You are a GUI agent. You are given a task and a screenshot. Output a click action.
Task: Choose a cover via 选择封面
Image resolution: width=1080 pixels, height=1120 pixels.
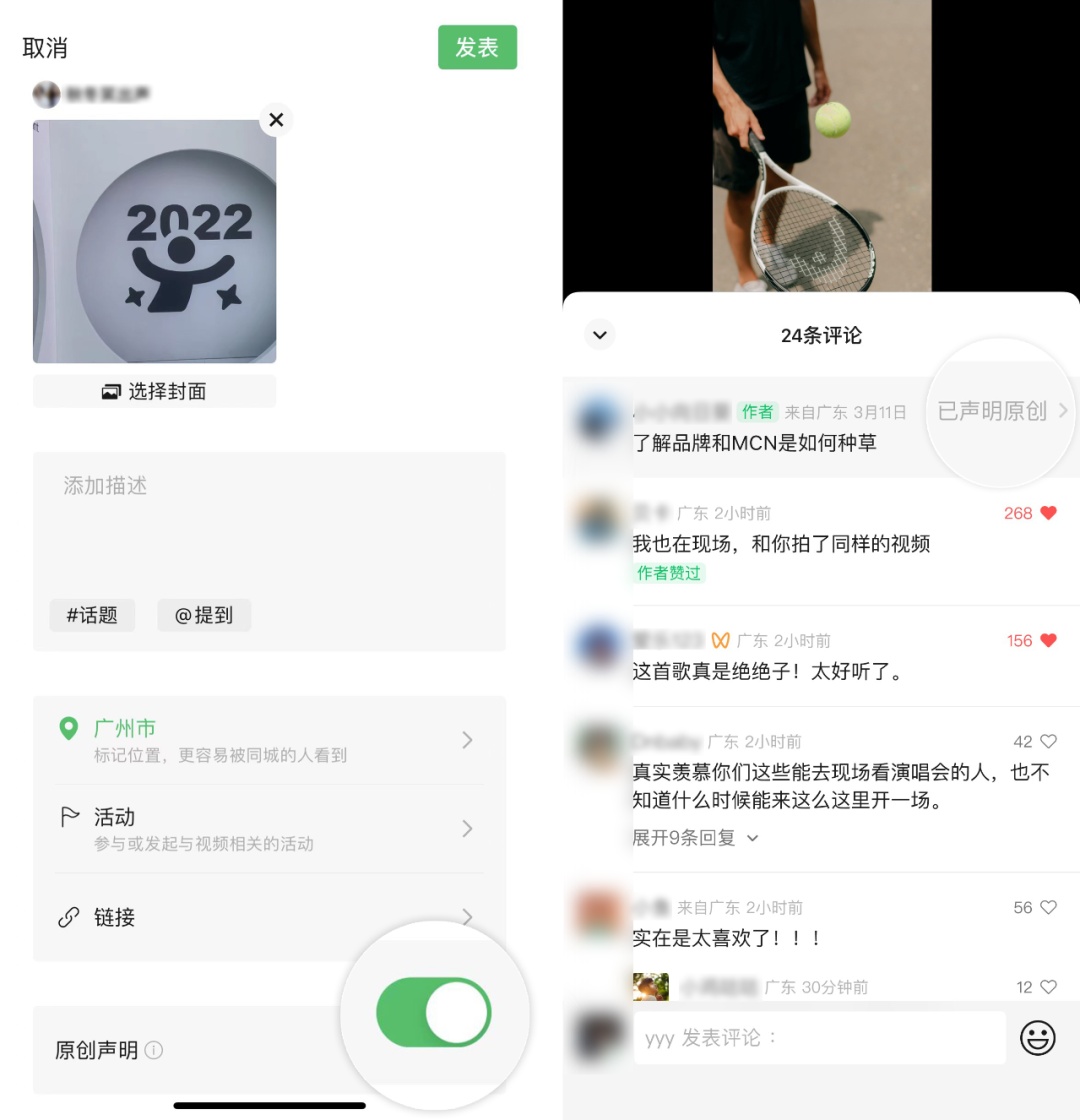click(154, 391)
